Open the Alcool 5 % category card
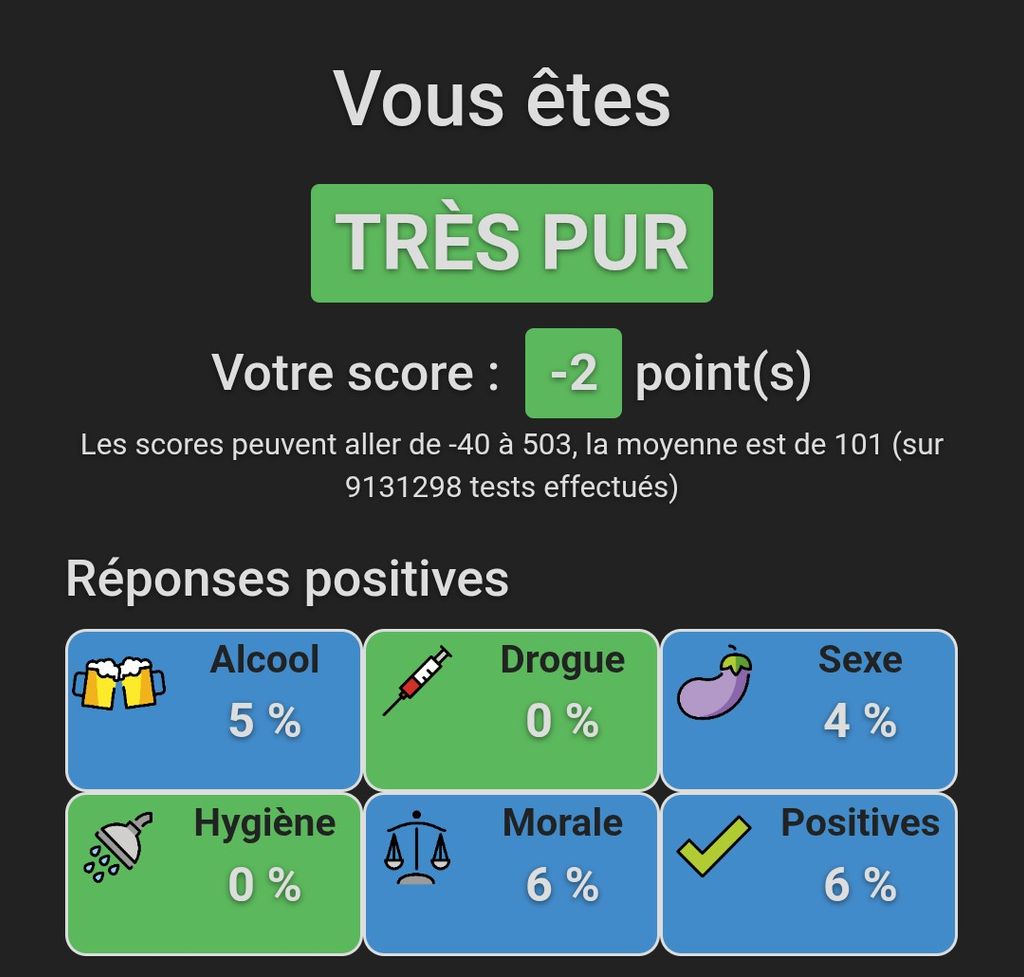The width and height of the screenshot is (1024, 977). [x=214, y=710]
